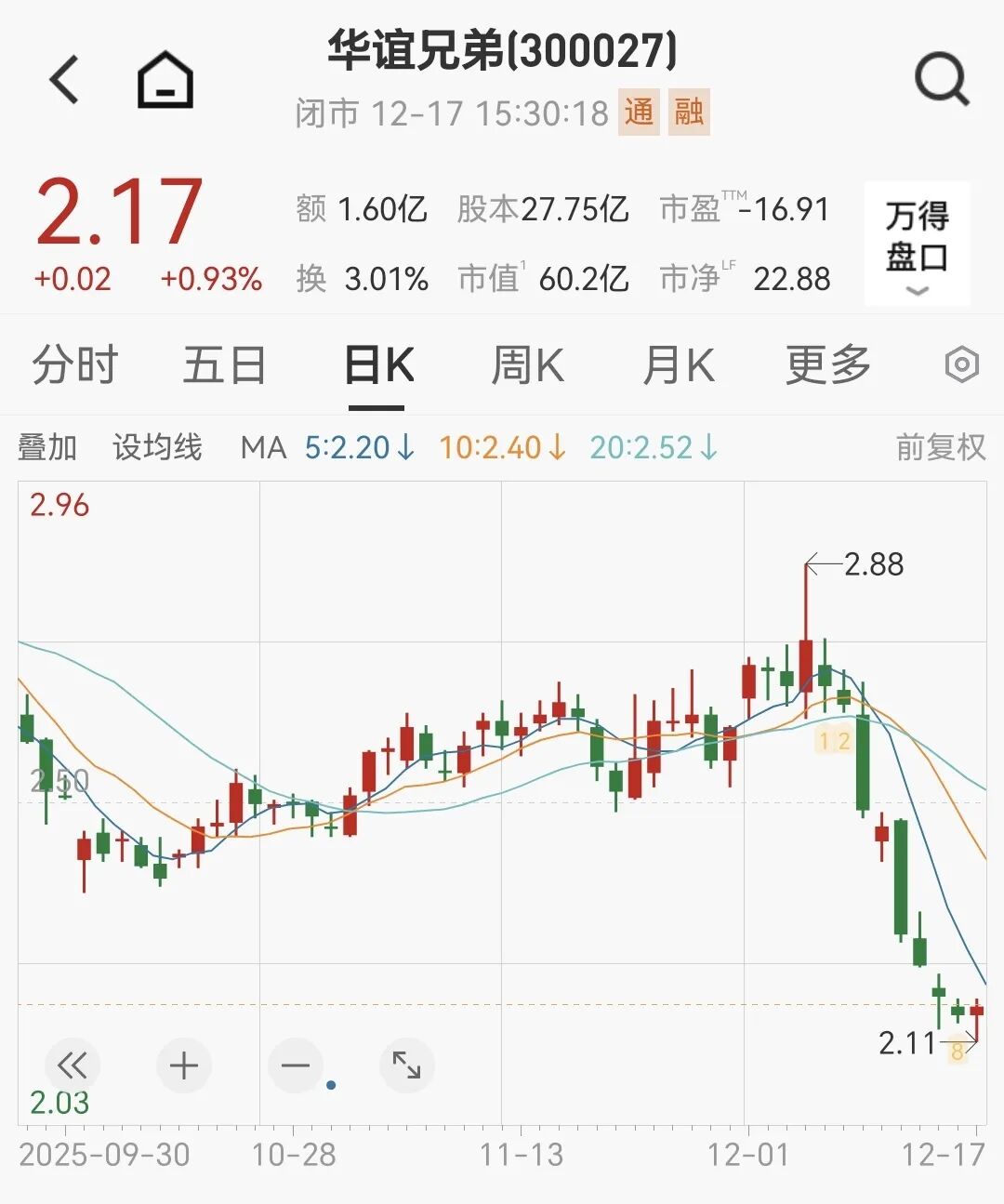Zoom in the K-line chart
Viewport: 1004px width, 1204px height.
pos(184,1065)
